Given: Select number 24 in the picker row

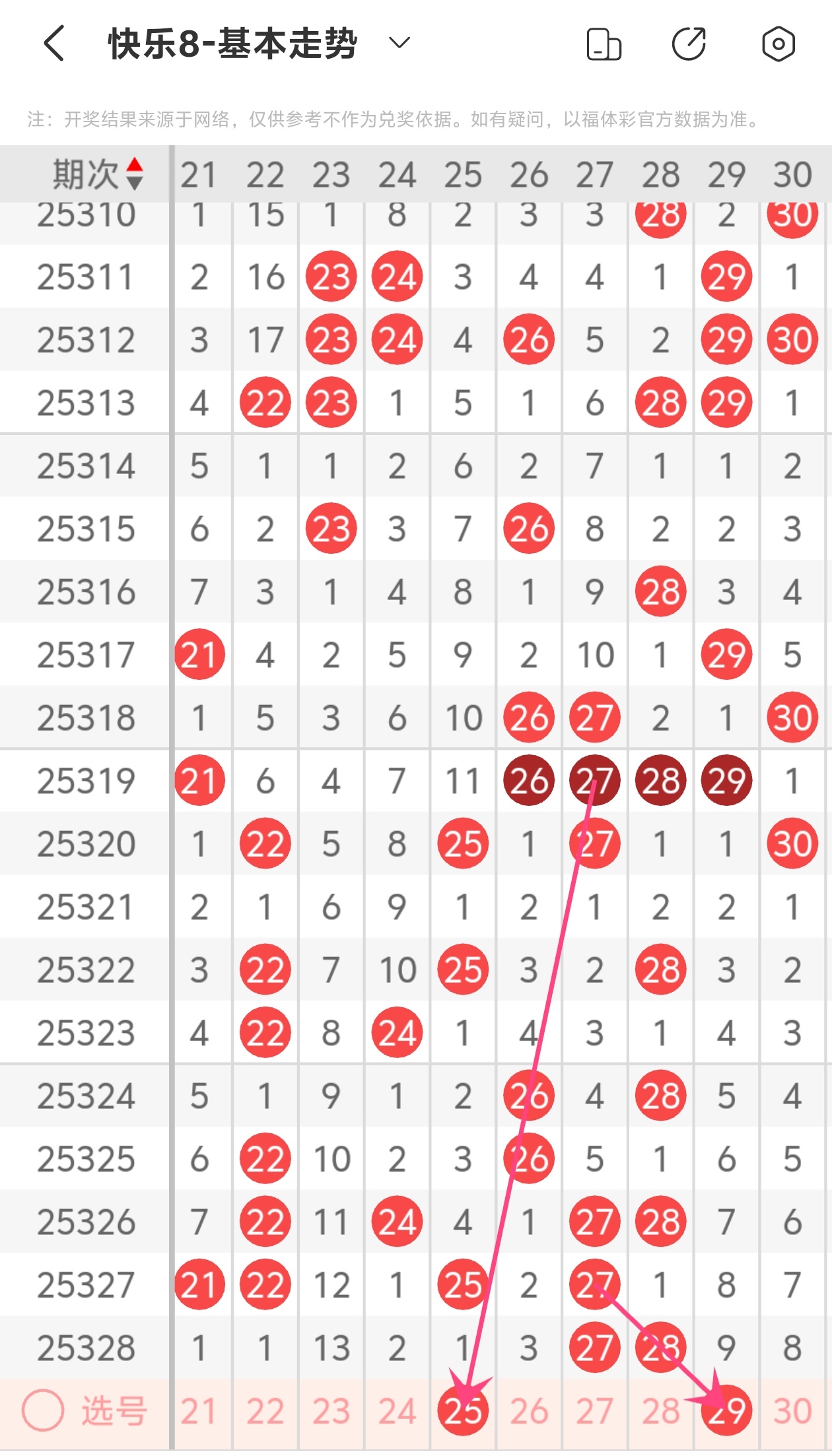Looking at the screenshot, I should coord(397,1411).
